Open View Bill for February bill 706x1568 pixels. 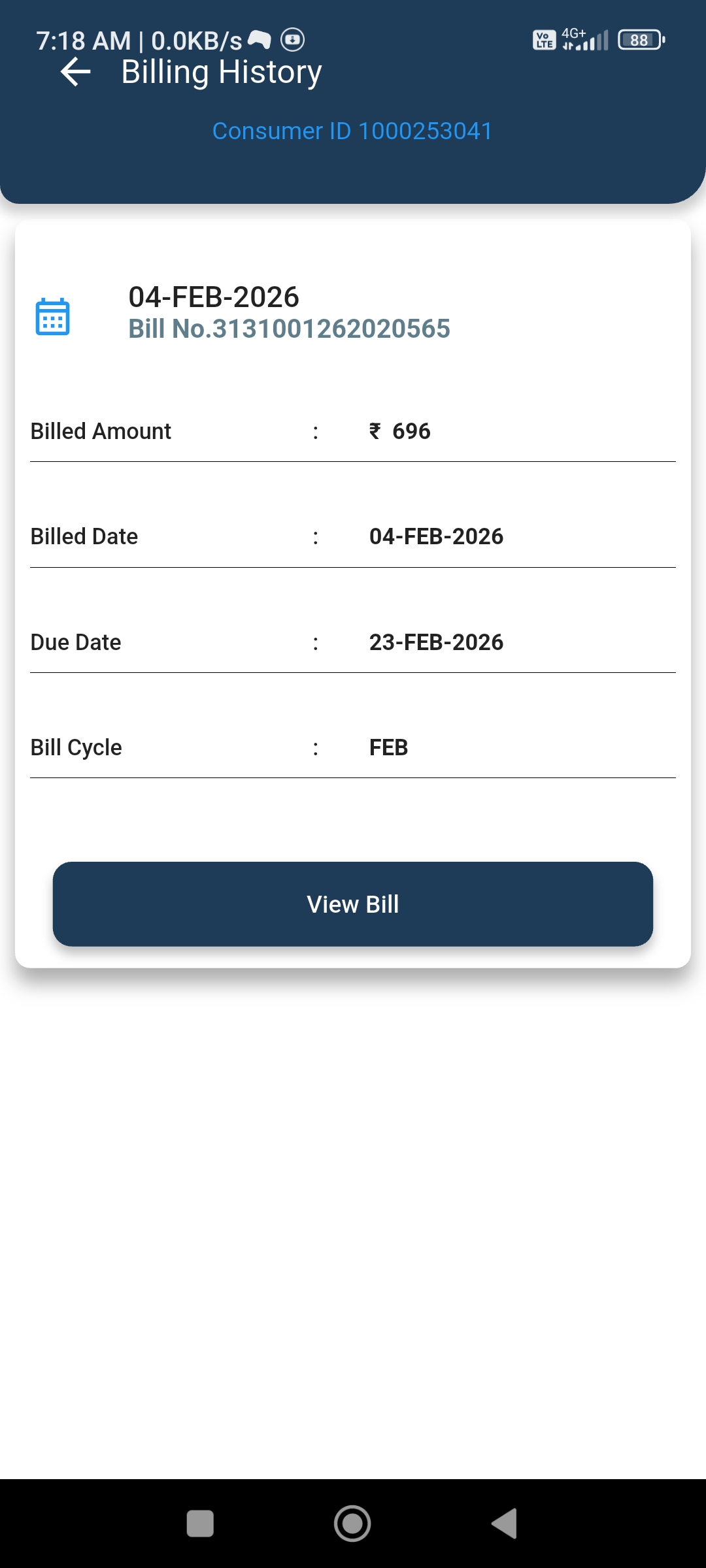pos(353,904)
